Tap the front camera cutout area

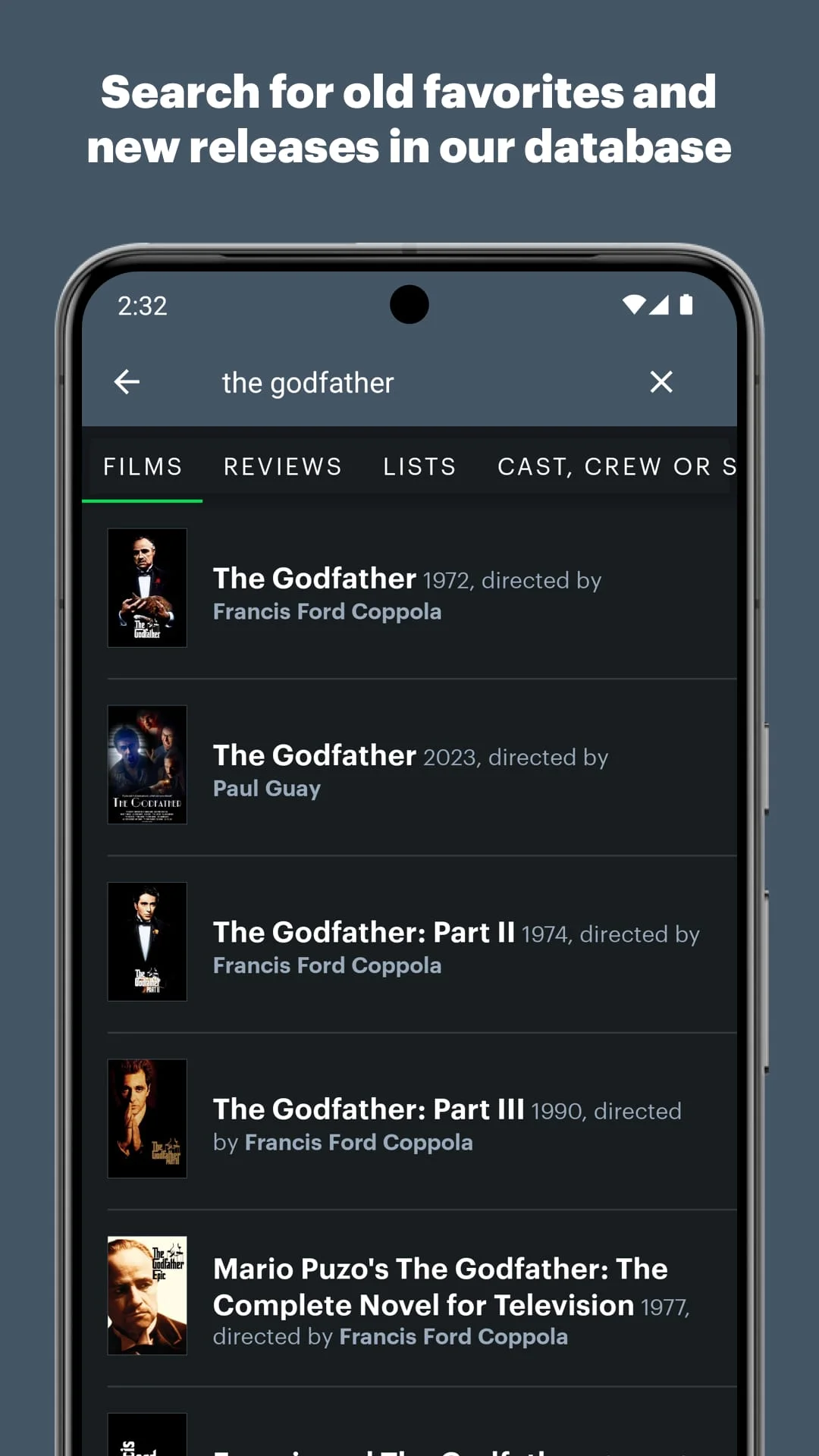(x=409, y=304)
